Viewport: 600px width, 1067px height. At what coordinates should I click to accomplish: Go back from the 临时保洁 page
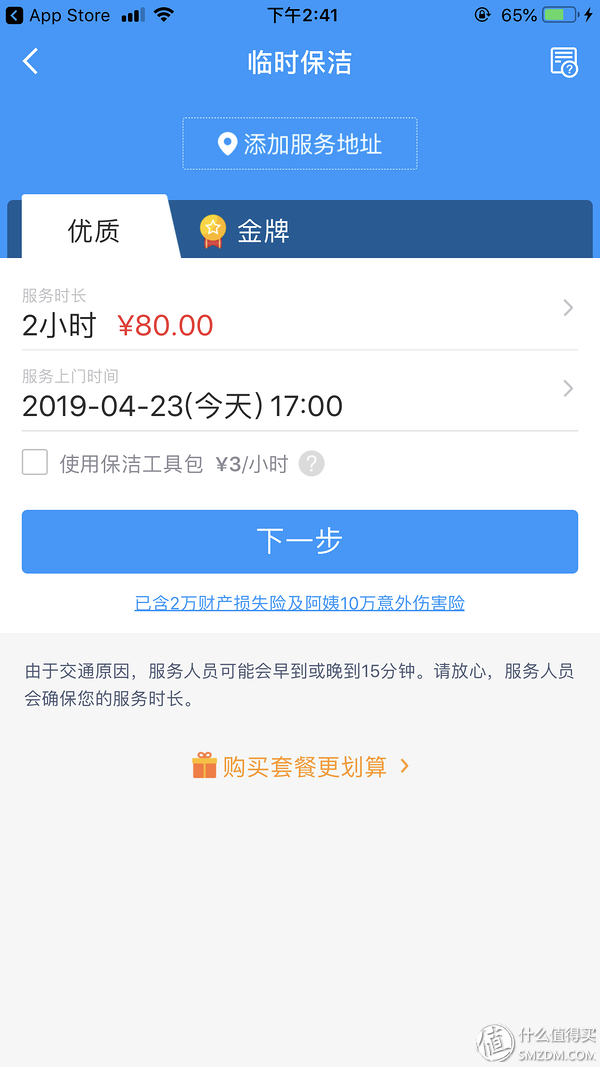[x=31, y=62]
